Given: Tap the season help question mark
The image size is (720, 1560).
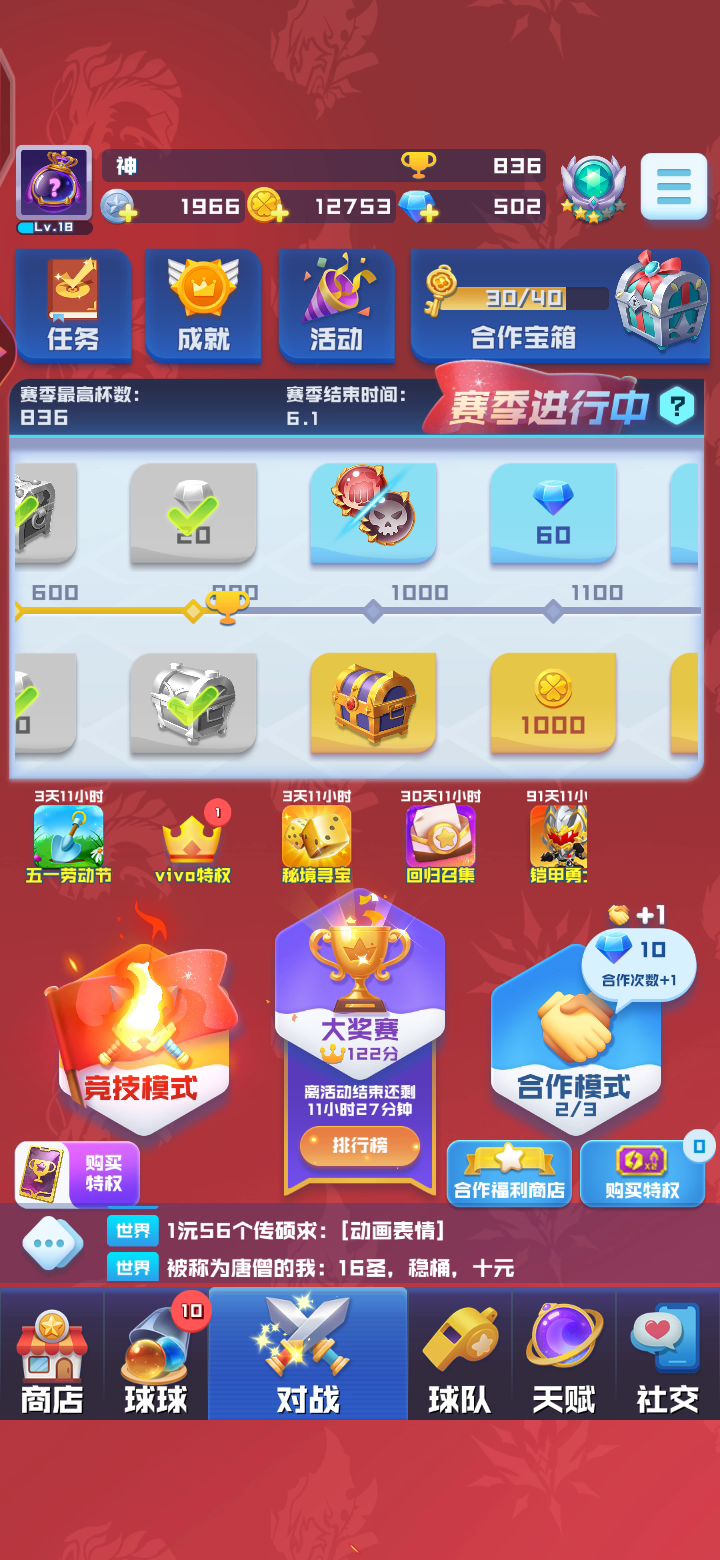Looking at the screenshot, I should [677, 407].
